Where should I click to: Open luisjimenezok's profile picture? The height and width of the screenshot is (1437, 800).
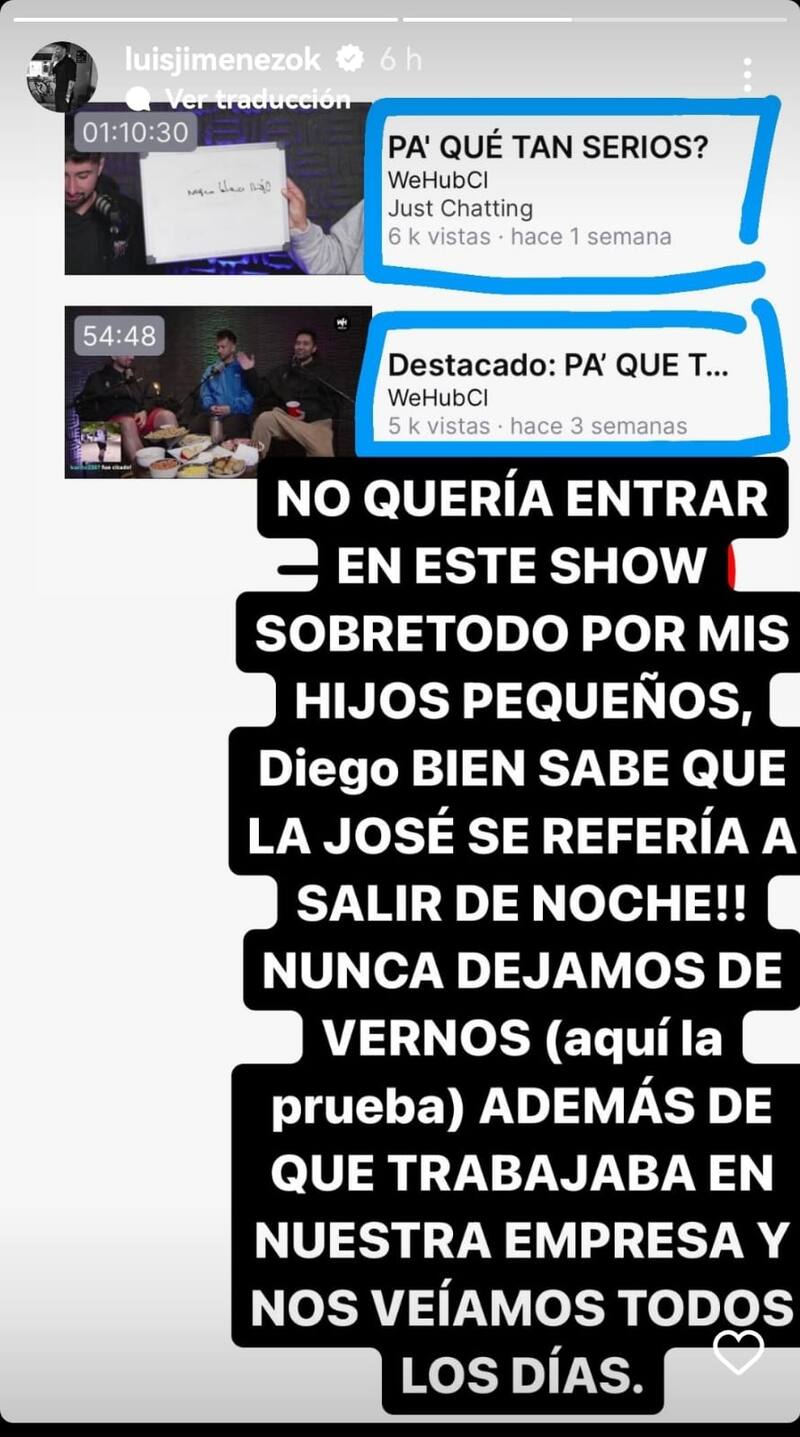(62, 77)
